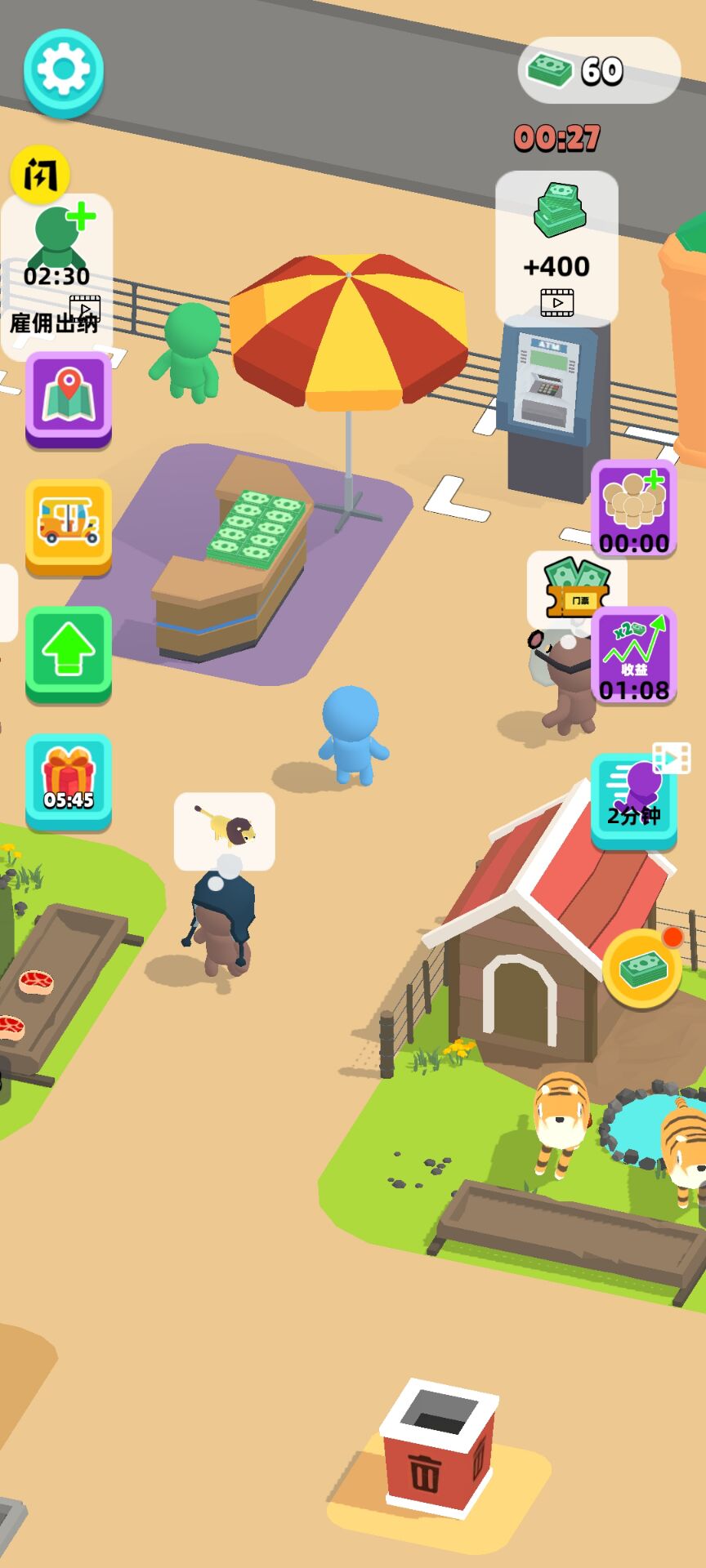
Task: Tap the yellow lightning badge
Action: pyautogui.click(x=39, y=173)
